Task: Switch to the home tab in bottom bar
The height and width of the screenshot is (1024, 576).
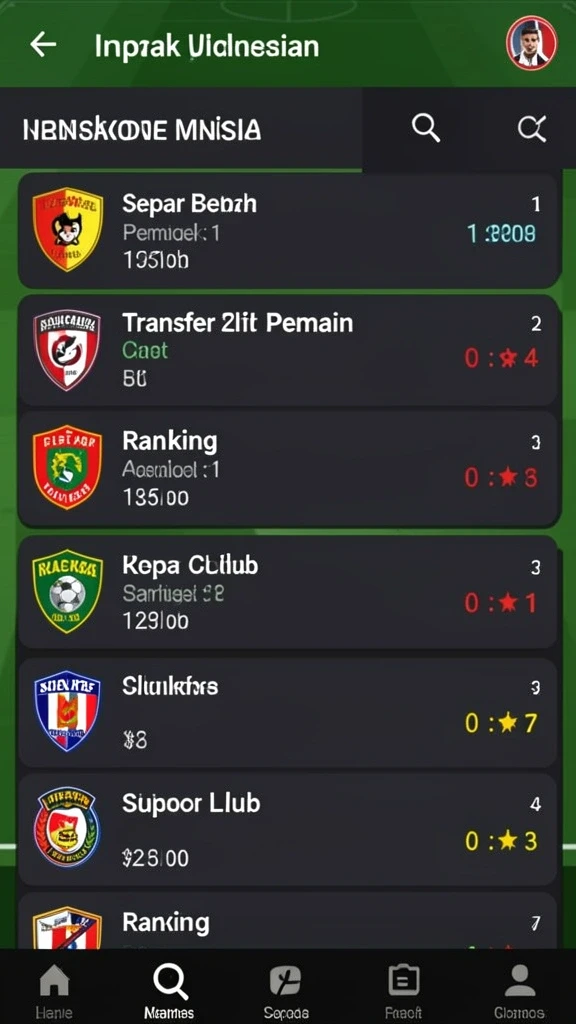Action: (x=54, y=989)
